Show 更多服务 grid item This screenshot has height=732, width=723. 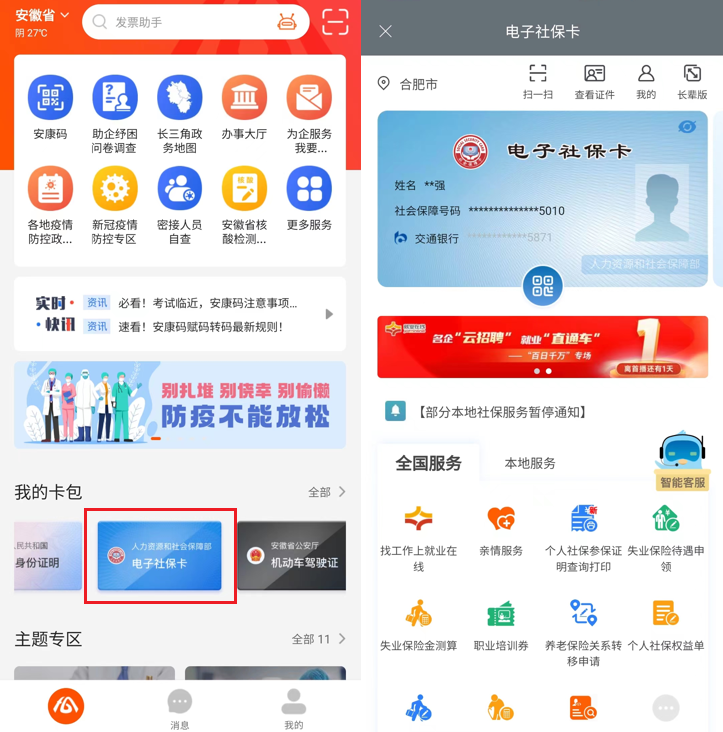pyautogui.click(x=309, y=198)
